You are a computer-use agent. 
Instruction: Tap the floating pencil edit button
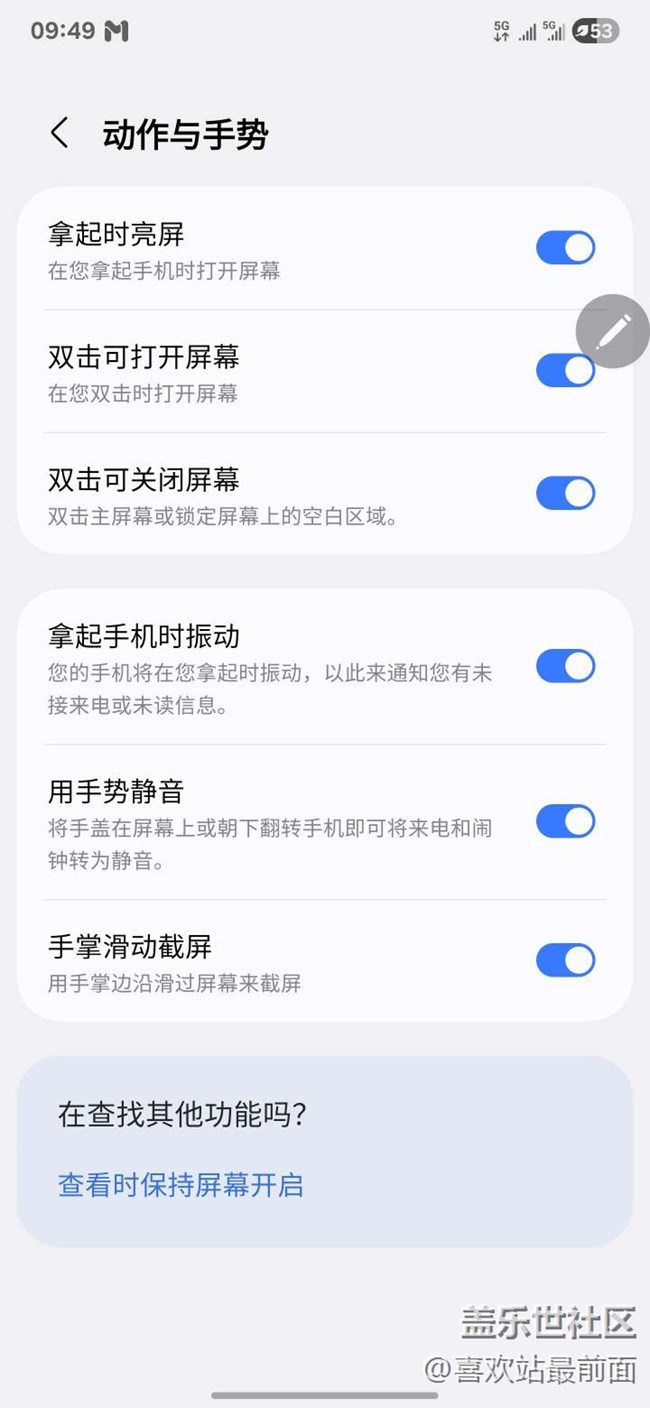coord(614,331)
